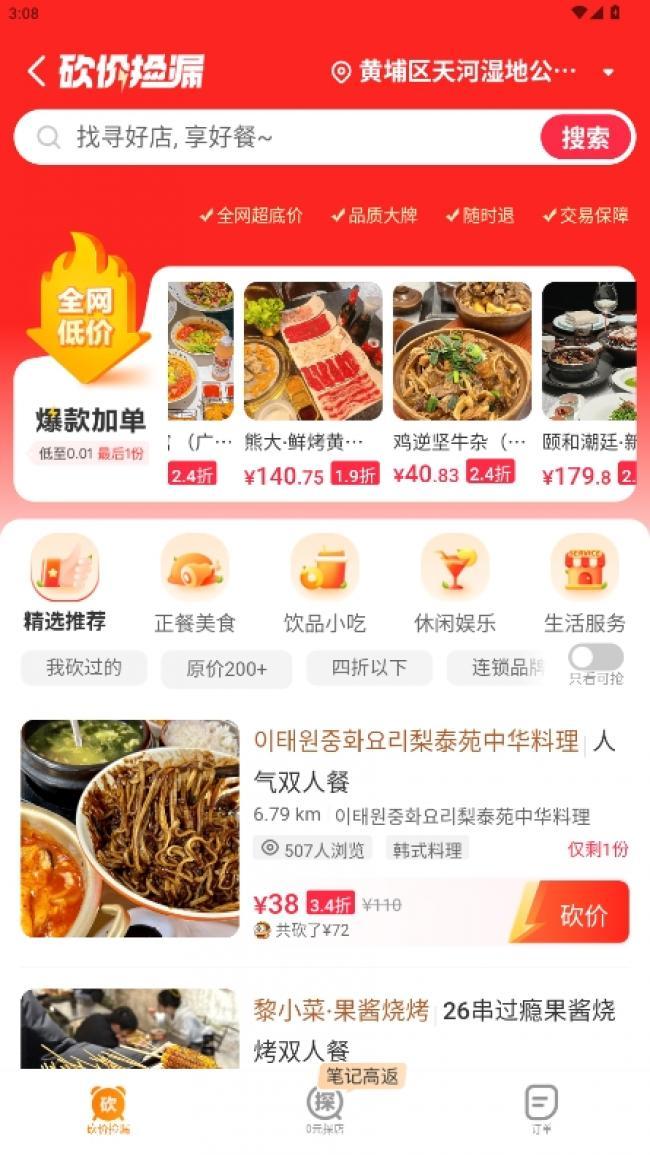Go back using the top-left arrow
The width and height of the screenshot is (650, 1155).
point(36,71)
